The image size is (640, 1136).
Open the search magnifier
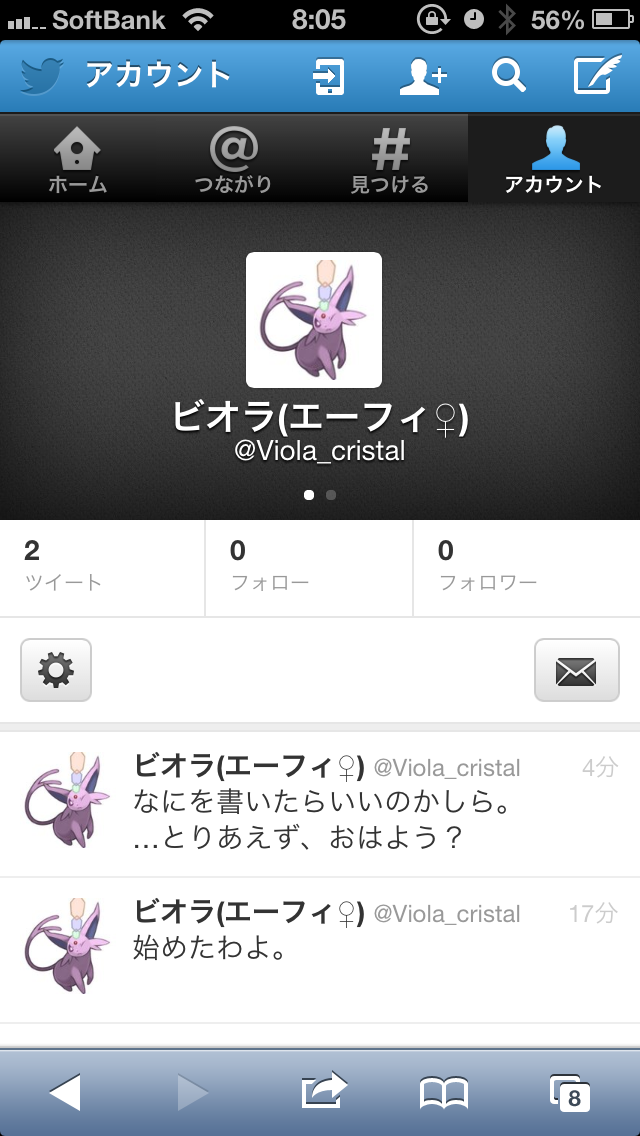(508, 75)
